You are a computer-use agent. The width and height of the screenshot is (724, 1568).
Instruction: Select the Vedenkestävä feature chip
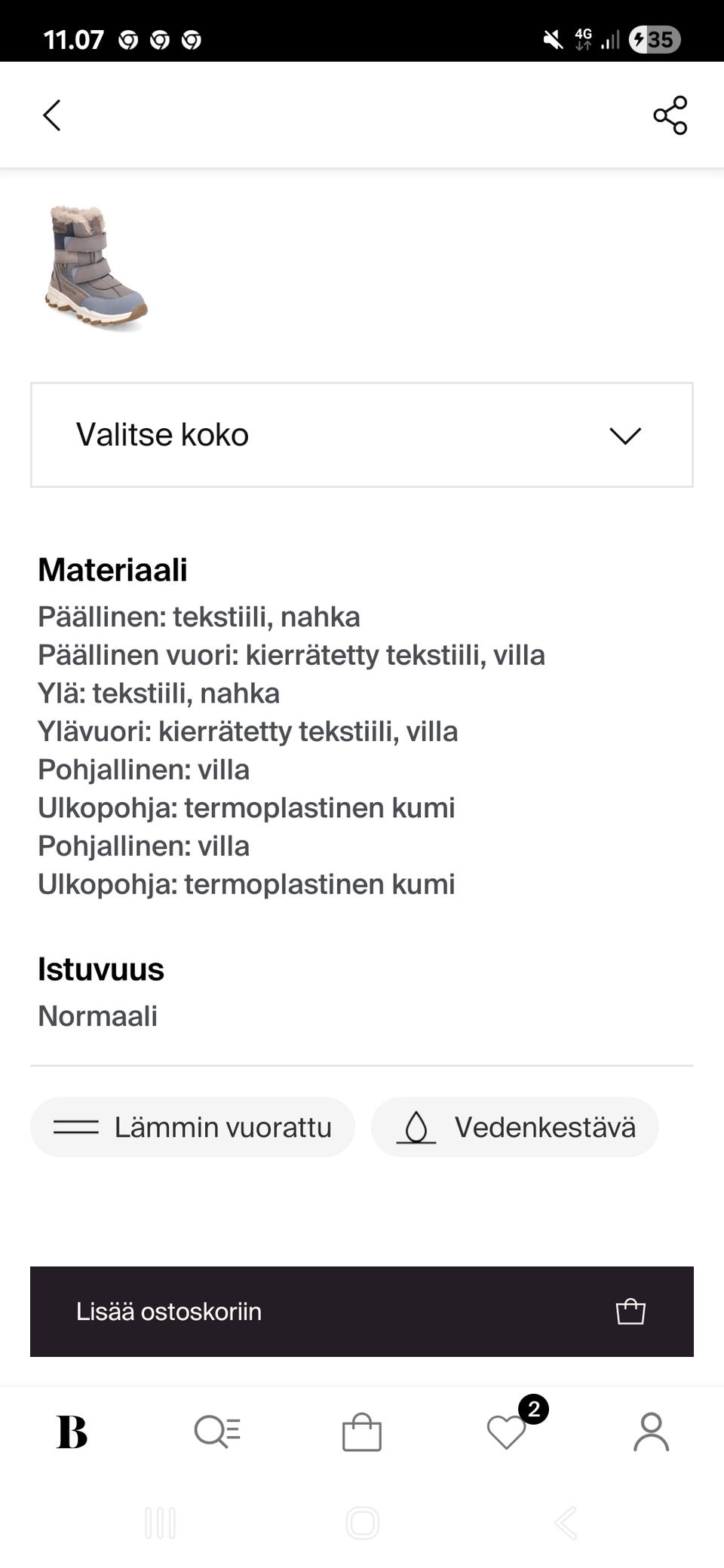coord(514,1127)
